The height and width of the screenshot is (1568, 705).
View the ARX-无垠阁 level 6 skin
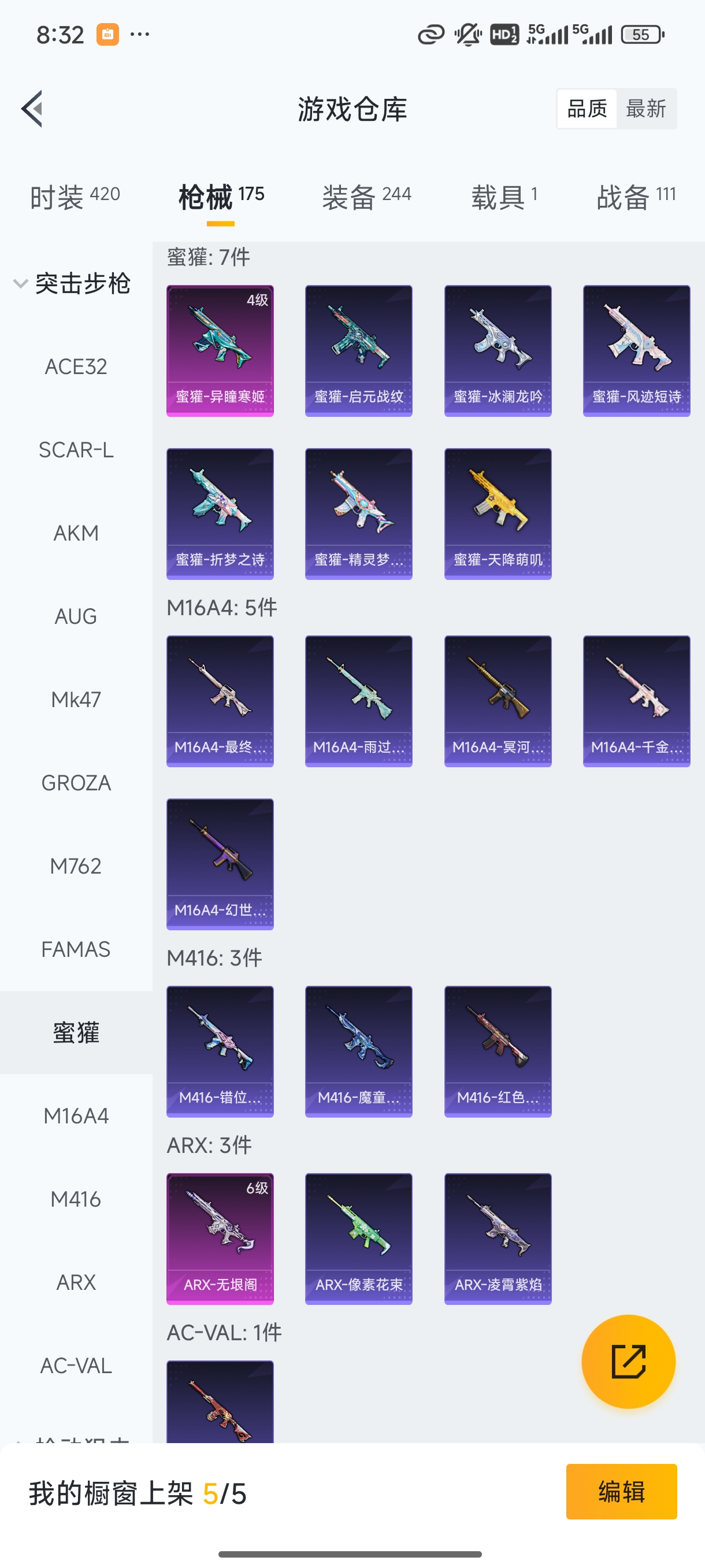pyautogui.click(x=220, y=1238)
